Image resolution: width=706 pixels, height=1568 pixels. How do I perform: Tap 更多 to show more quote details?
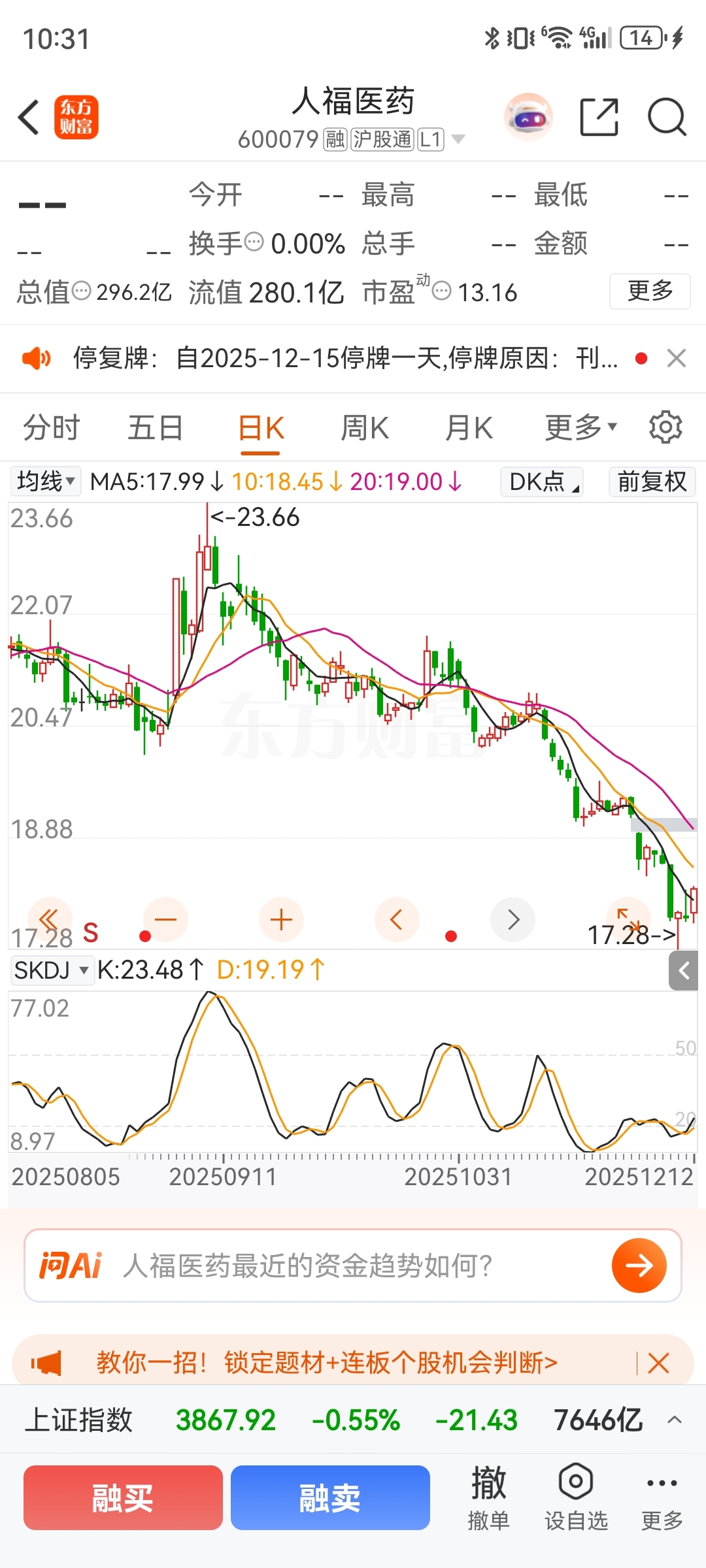[650, 291]
